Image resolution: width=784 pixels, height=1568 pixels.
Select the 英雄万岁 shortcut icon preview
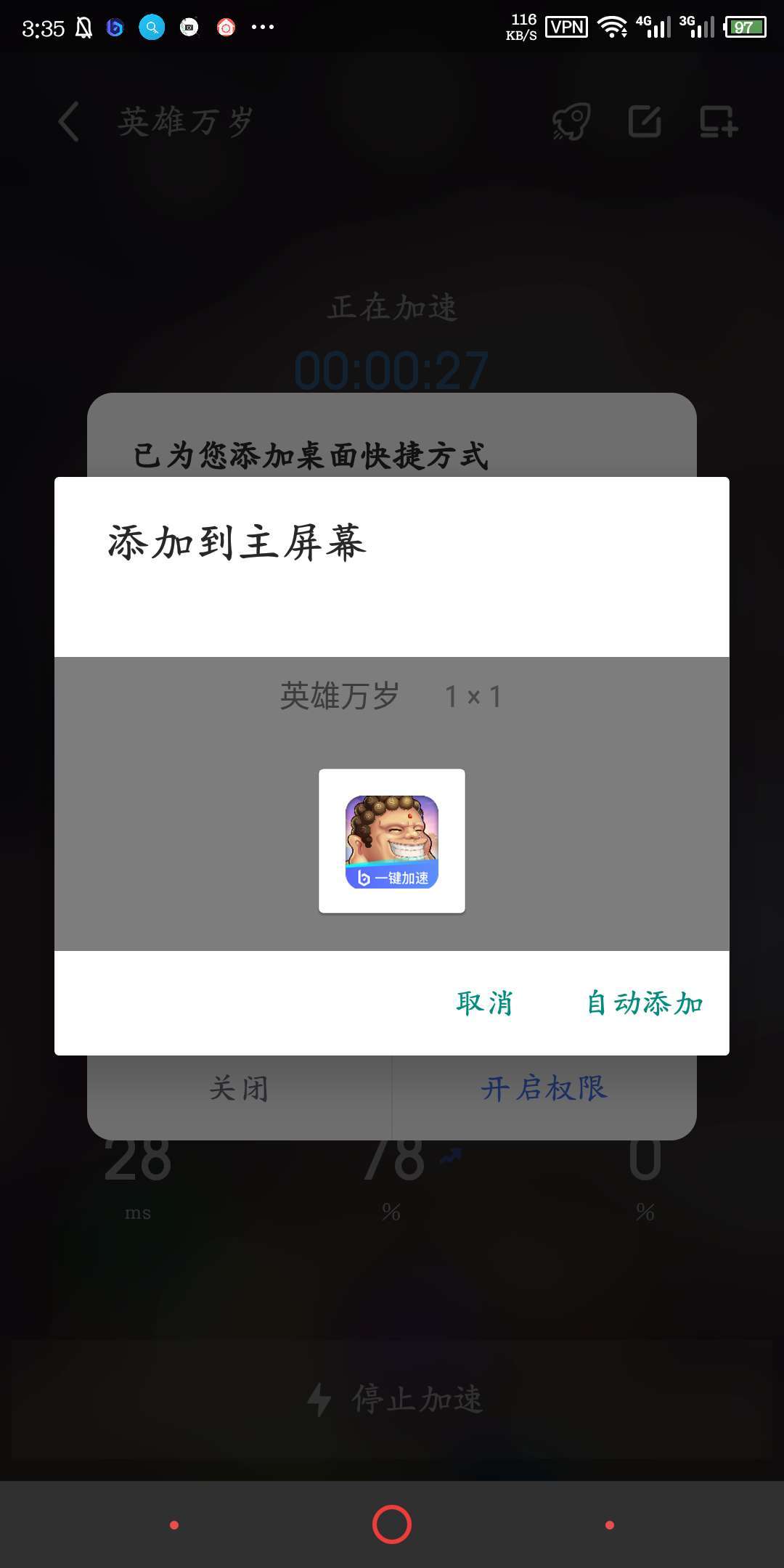click(x=392, y=841)
